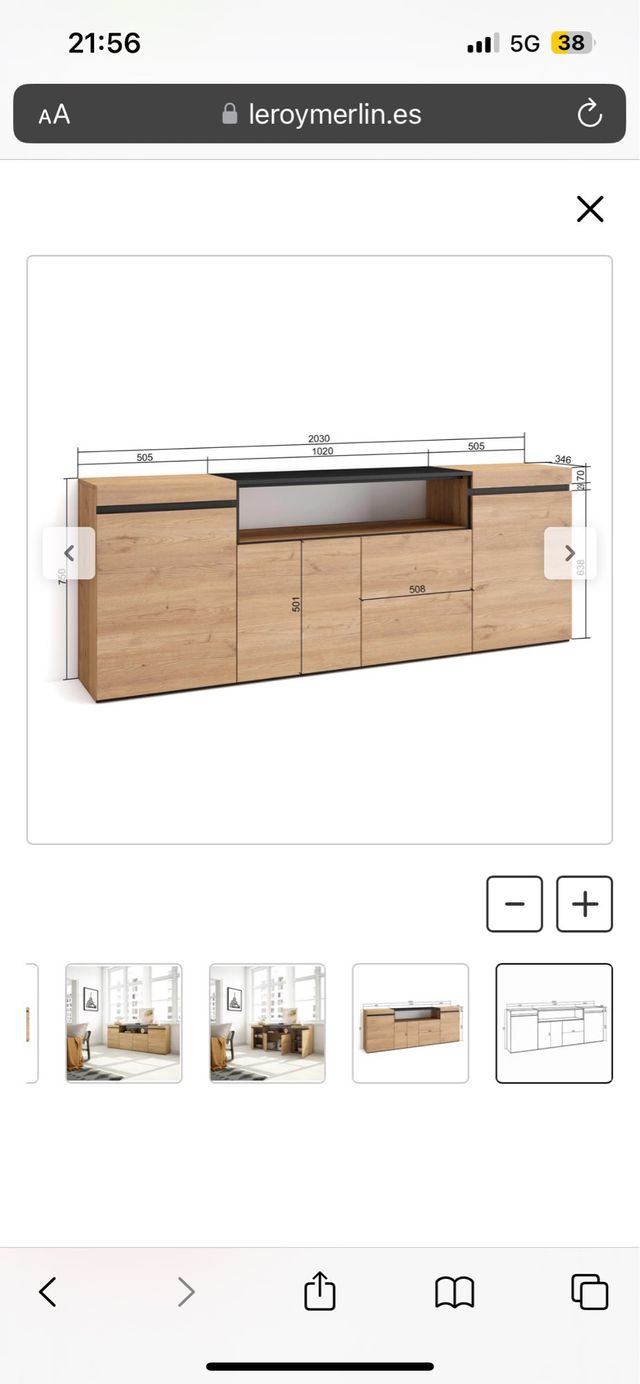Reload the page
This screenshot has width=640, height=1384.
click(x=590, y=114)
